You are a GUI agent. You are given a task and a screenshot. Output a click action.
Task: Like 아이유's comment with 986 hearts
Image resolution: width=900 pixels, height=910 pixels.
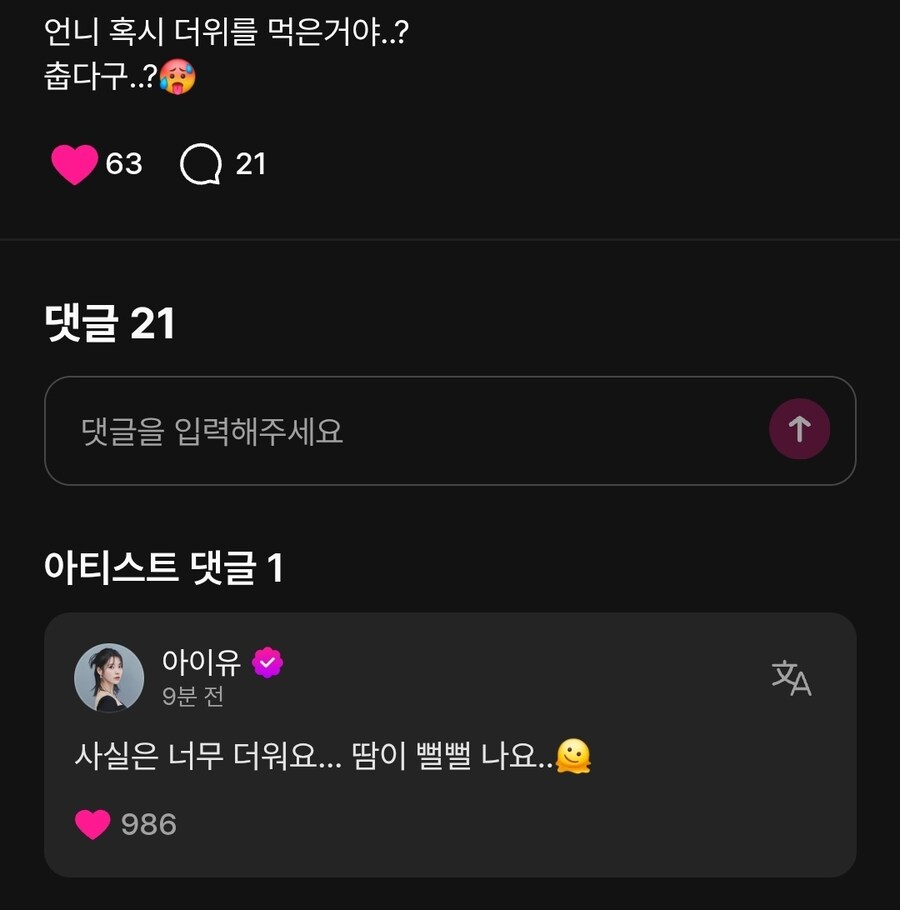pyautogui.click(x=93, y=824)
